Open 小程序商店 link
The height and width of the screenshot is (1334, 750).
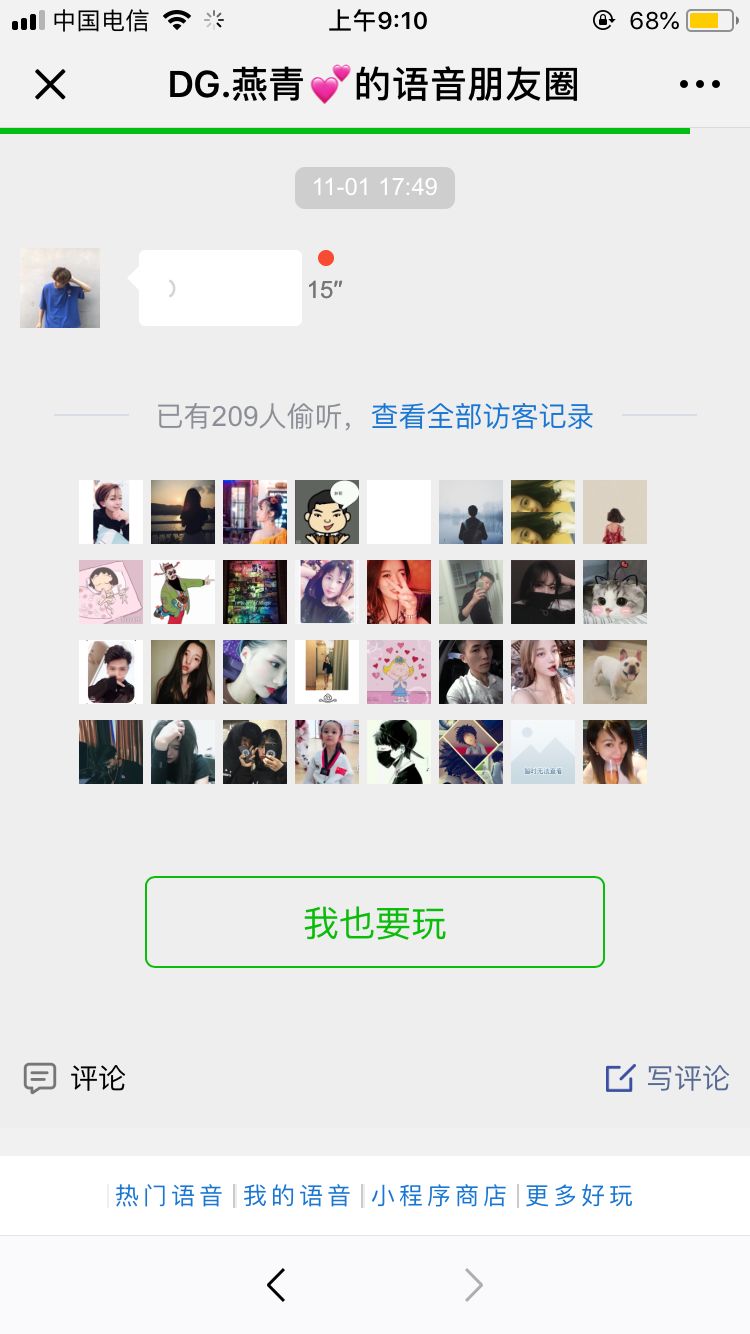click(439, 1196)
